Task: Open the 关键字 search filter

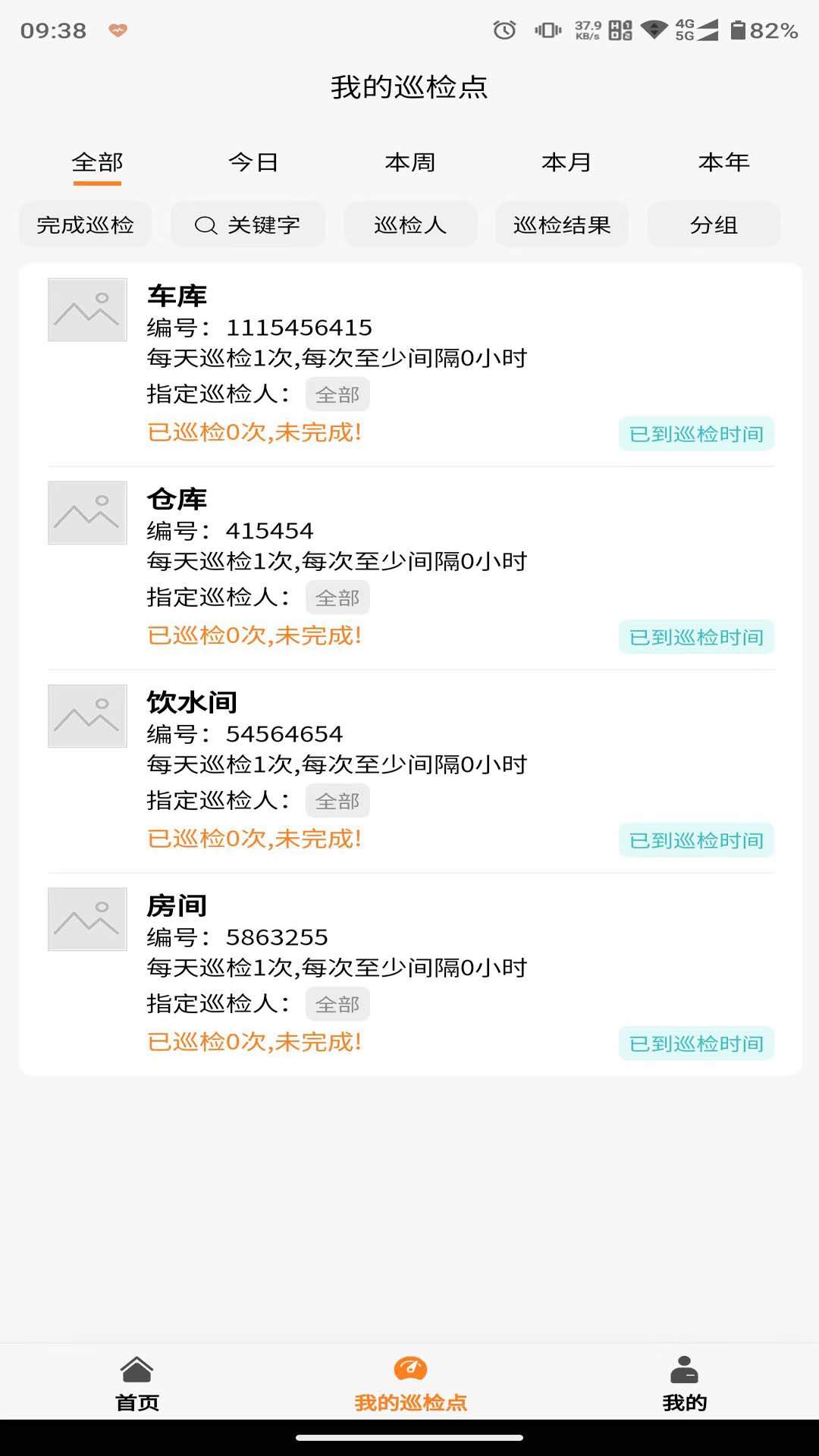Action: click(248, 224)
